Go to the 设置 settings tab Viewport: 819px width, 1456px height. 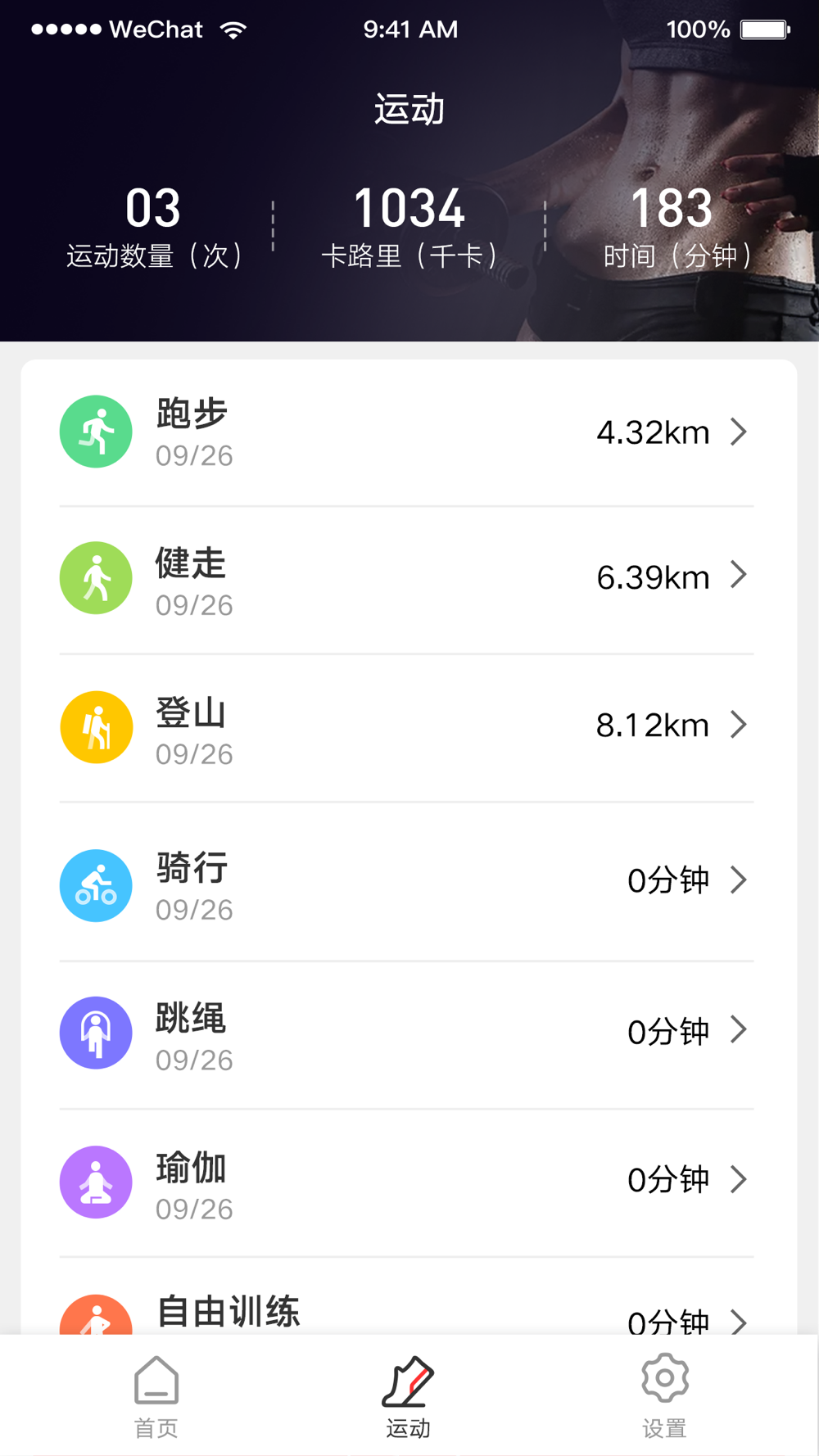pyautogui.click(x=664, y=1397)
